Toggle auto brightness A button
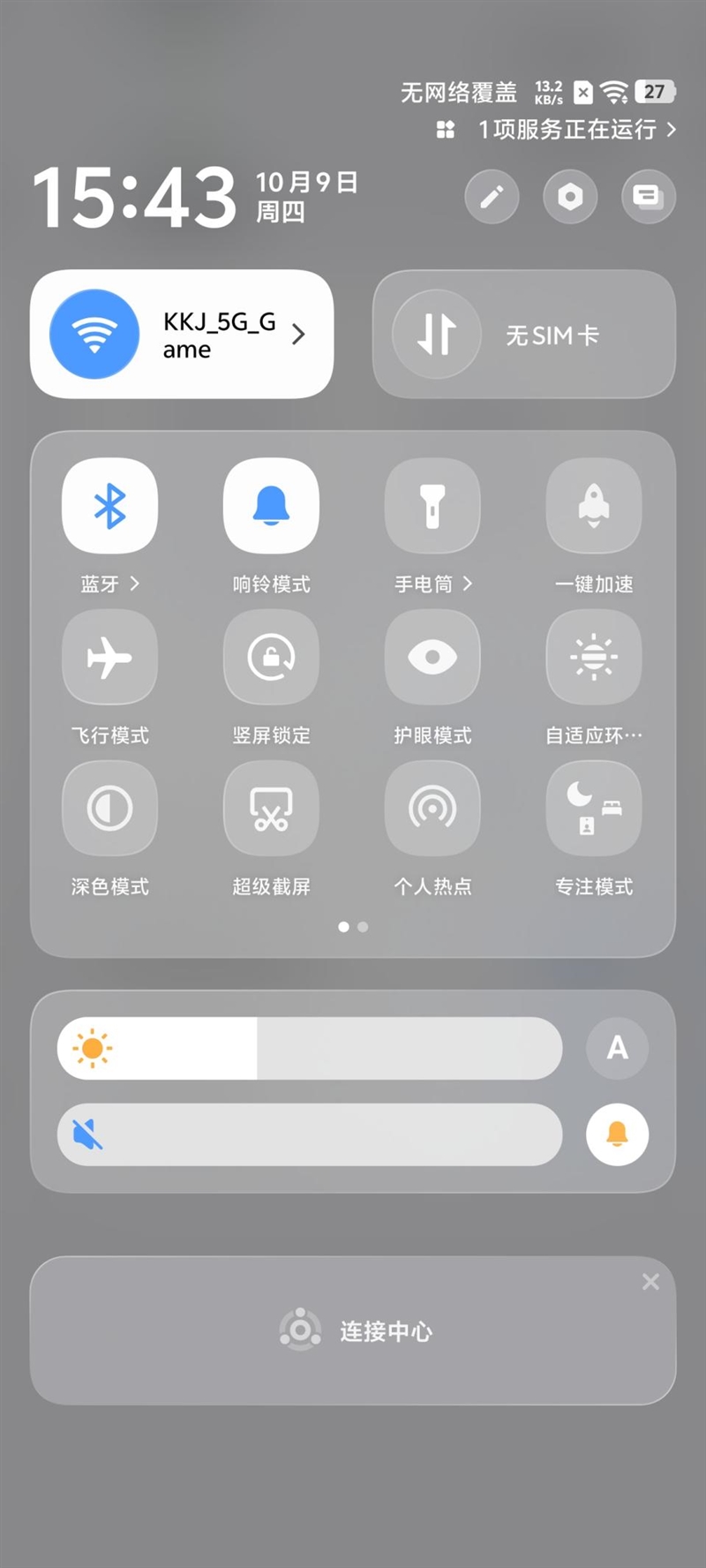 pos(617,1048)
